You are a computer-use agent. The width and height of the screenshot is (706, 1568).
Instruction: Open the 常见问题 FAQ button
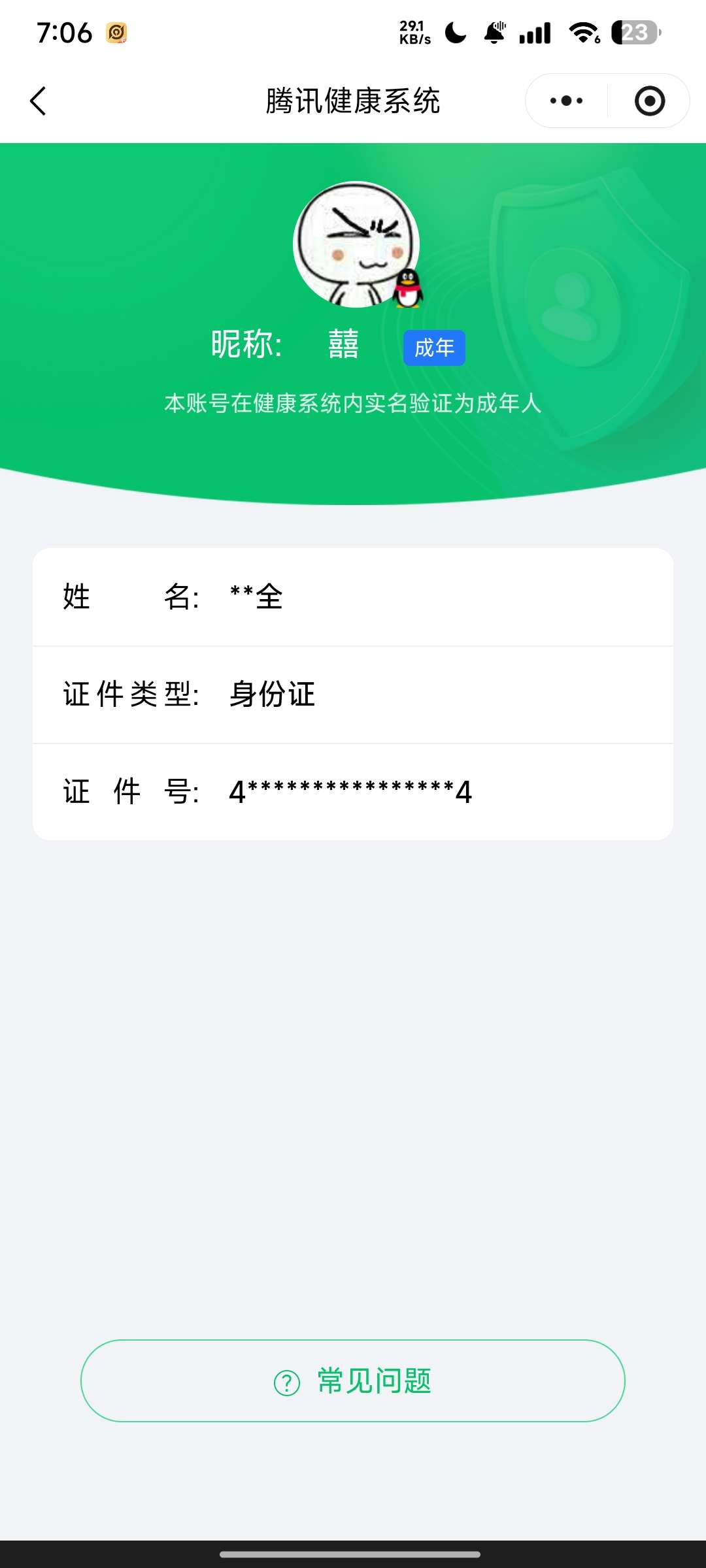coord(353,1380)
